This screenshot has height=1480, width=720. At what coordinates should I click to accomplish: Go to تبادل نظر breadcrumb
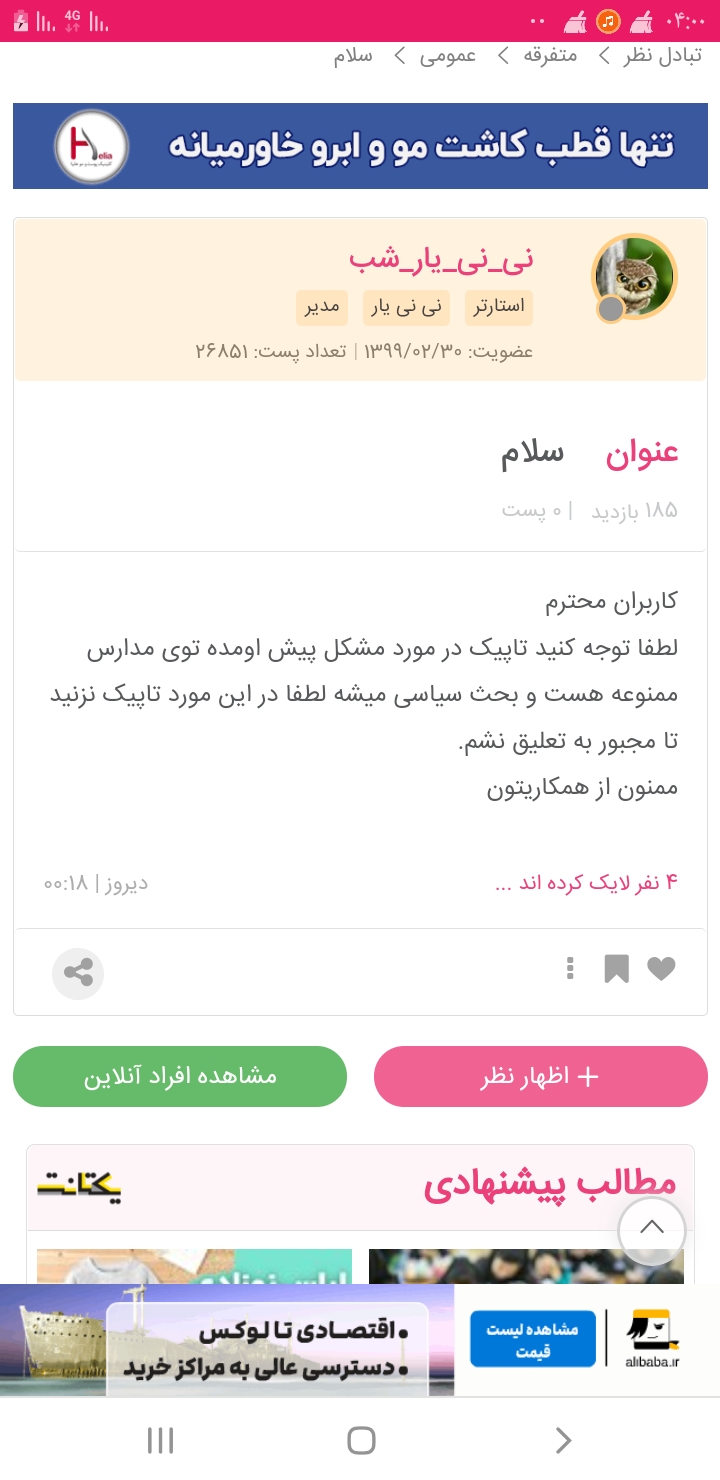(x=662, y=55)
